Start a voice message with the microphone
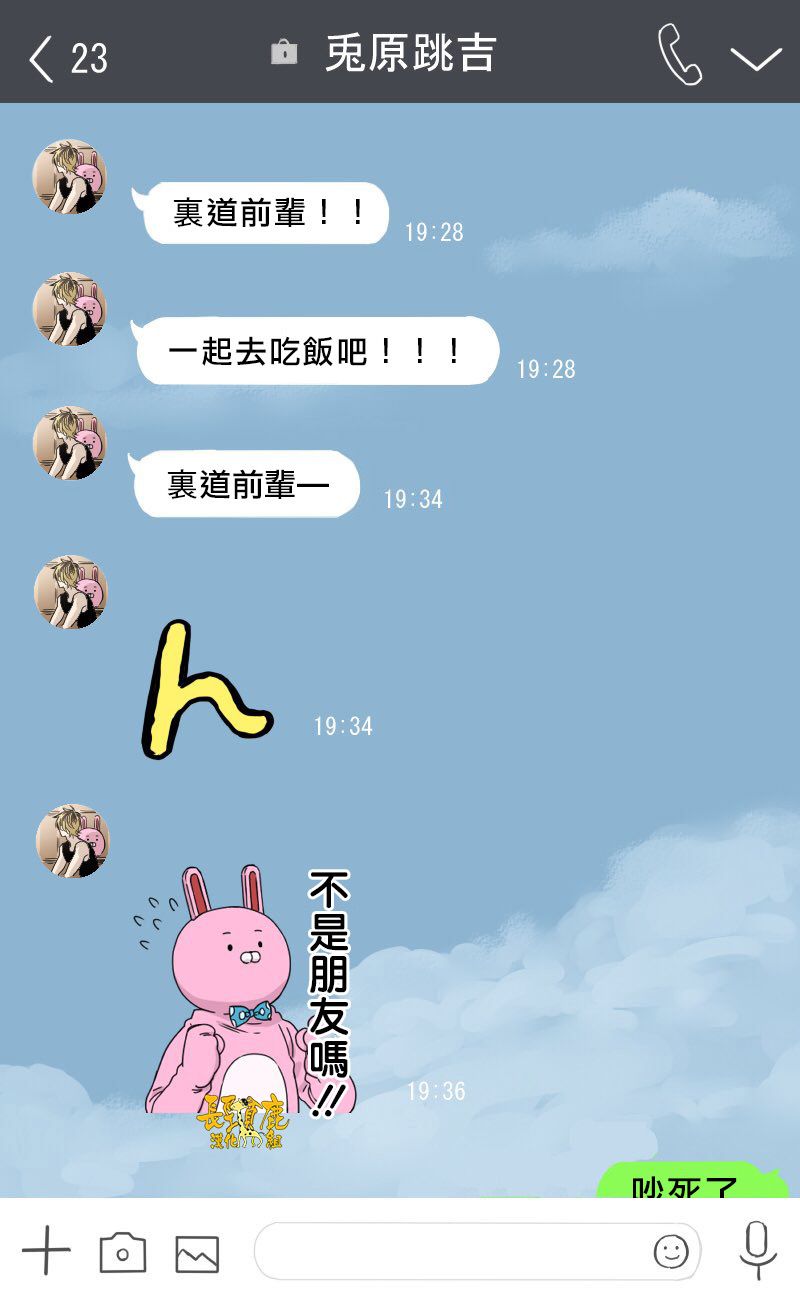 (x=758, y=1248)
